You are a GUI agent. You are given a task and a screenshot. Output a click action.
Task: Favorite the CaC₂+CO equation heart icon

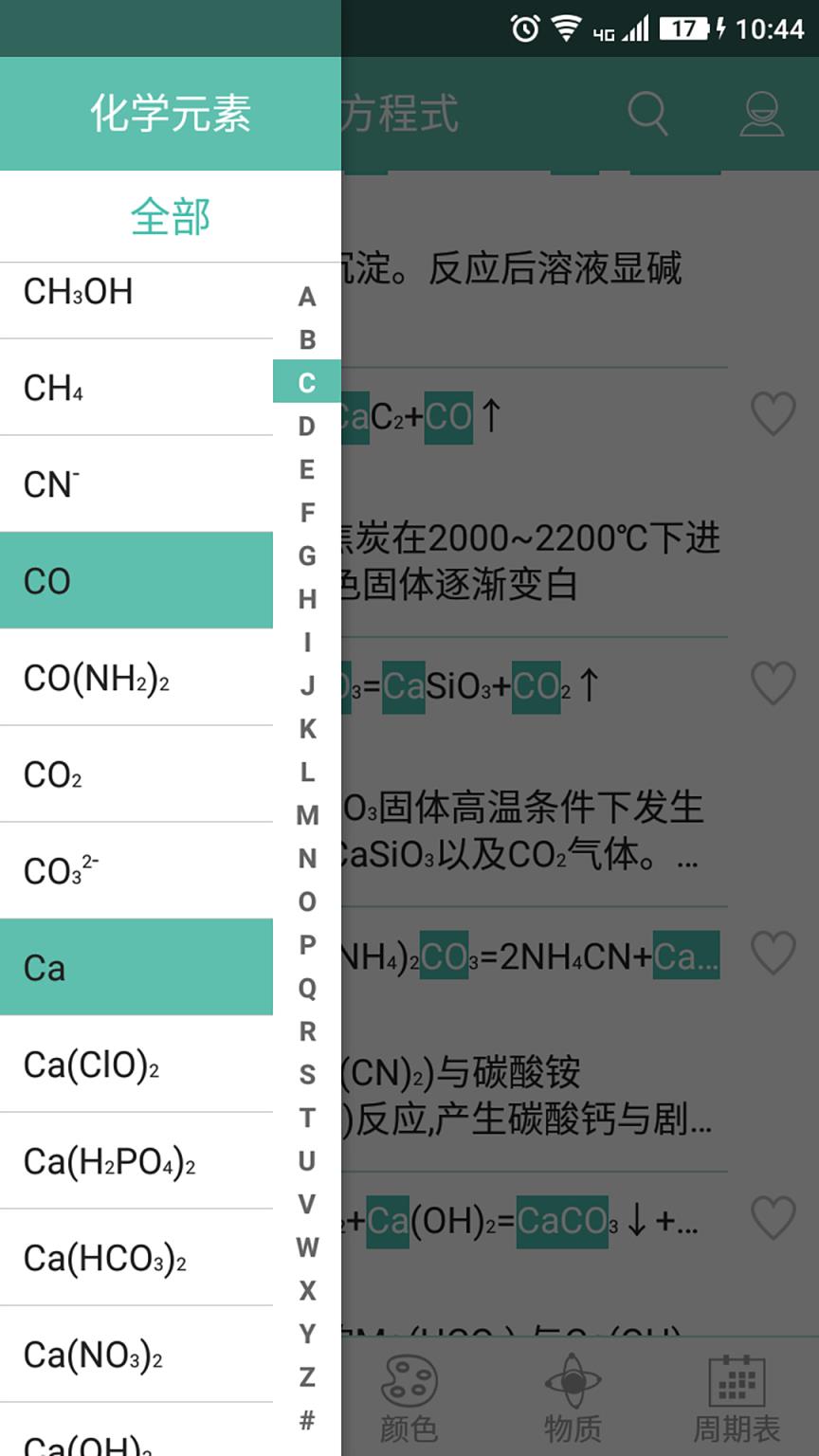(773, 414)
